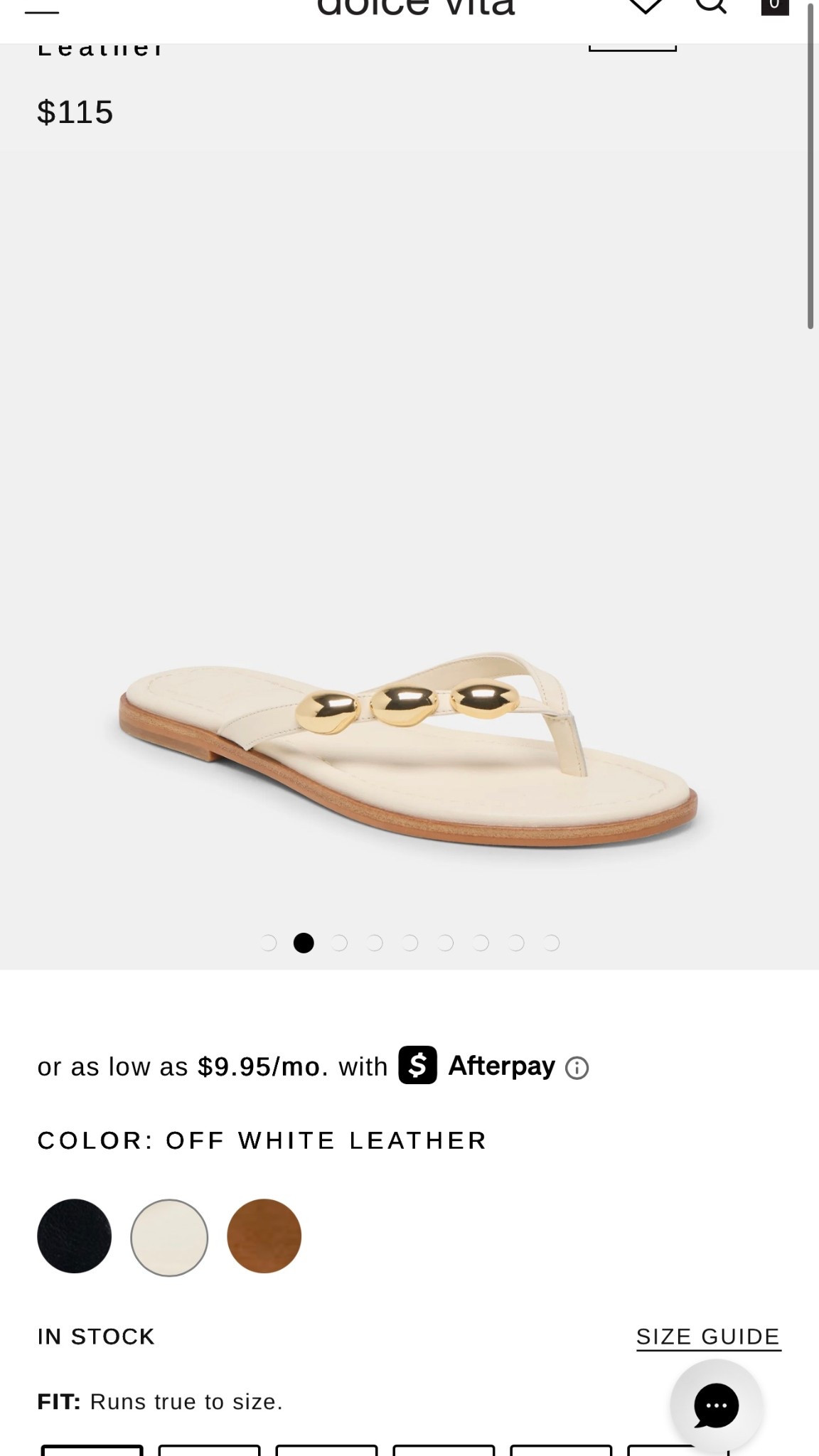Show Afterpay info details
Screen dimensions: 819x1456
tap(577, 1068)
